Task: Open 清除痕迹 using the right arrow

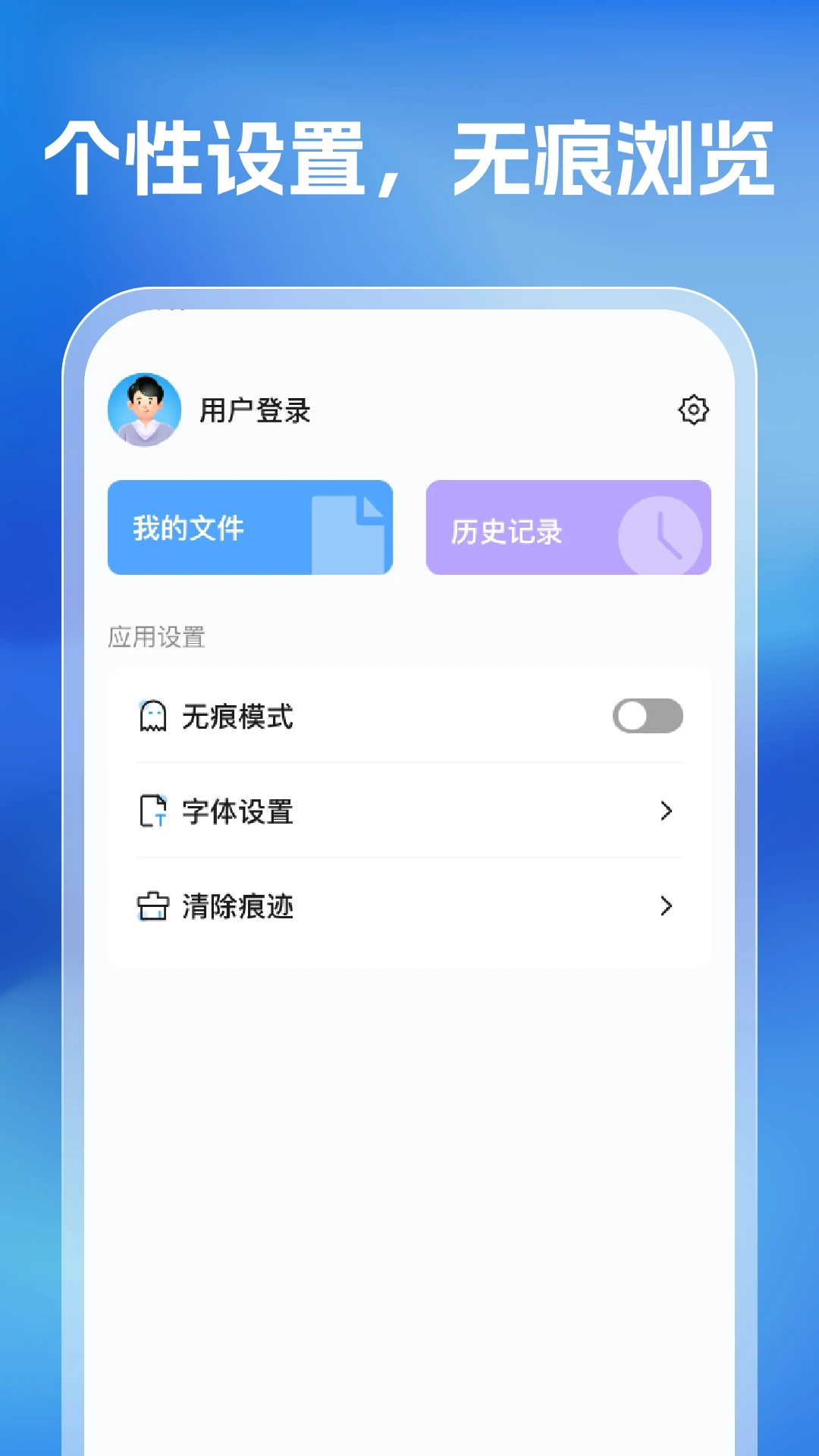Action: [667, 907]
